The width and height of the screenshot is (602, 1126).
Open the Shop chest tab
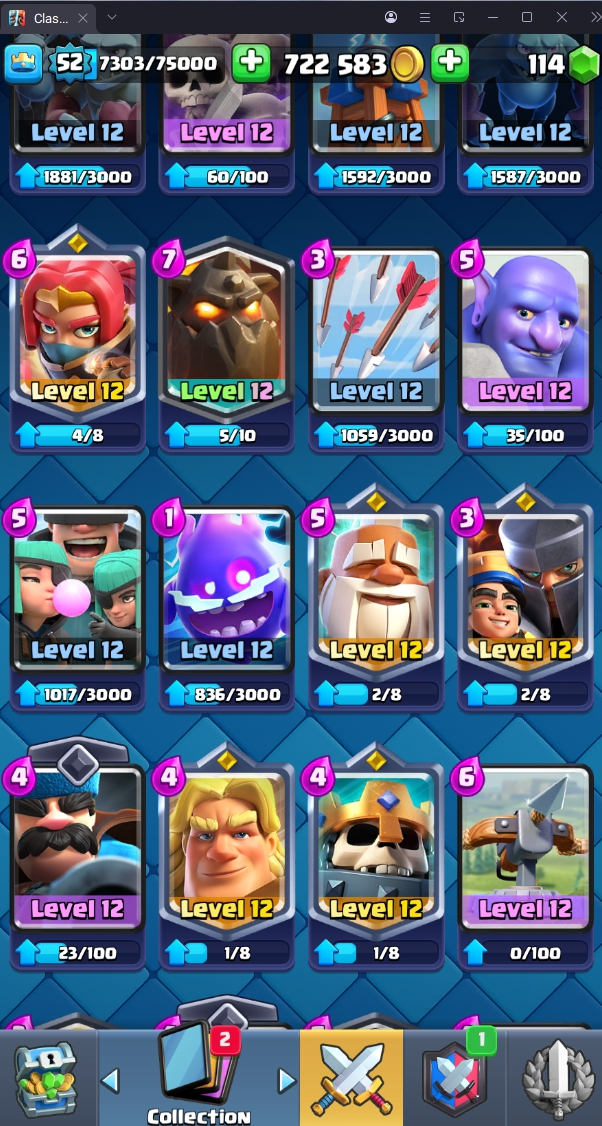[x=45, y=1078]
